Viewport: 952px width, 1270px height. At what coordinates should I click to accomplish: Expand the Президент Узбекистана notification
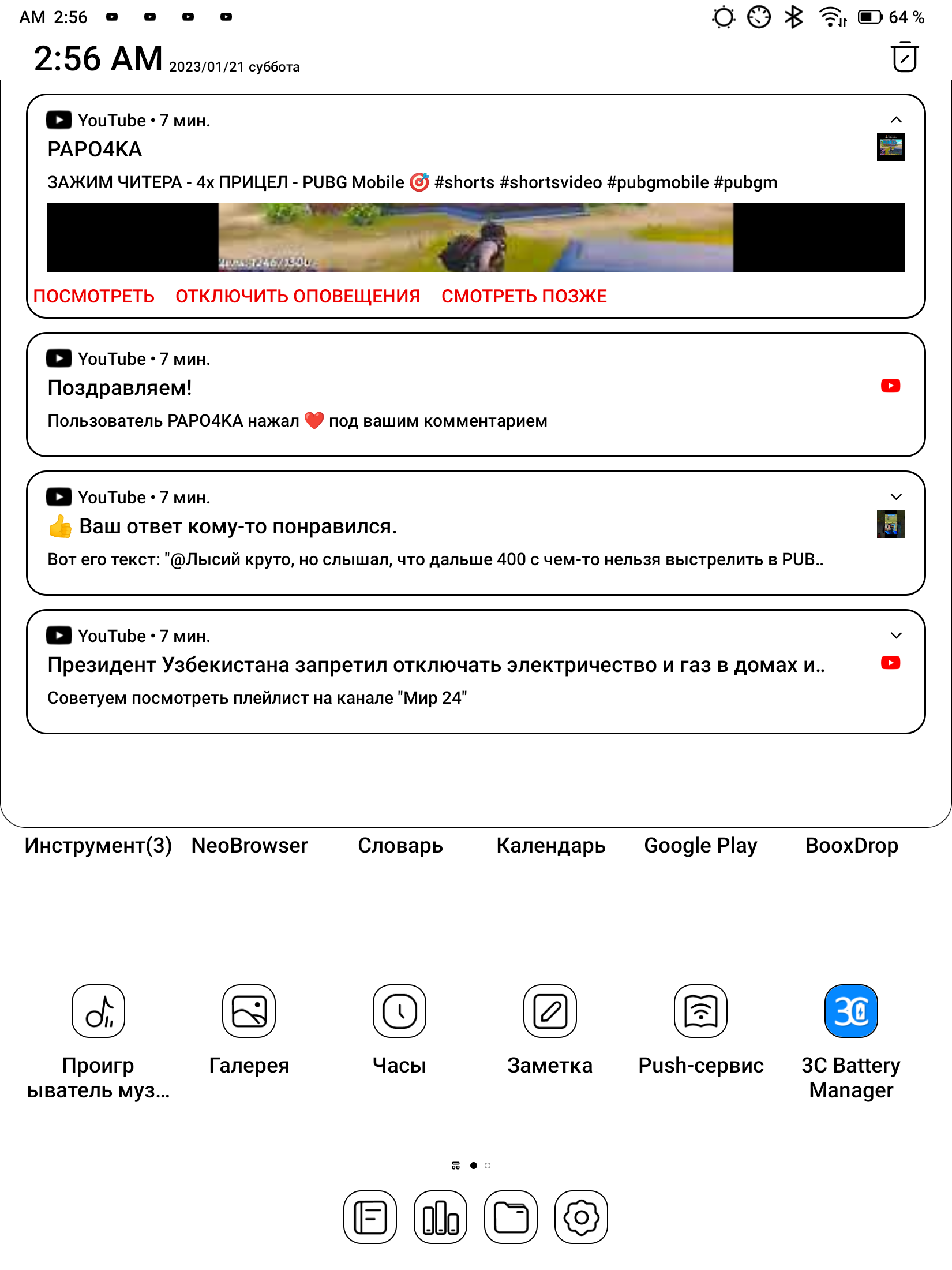tap(895, 636)
